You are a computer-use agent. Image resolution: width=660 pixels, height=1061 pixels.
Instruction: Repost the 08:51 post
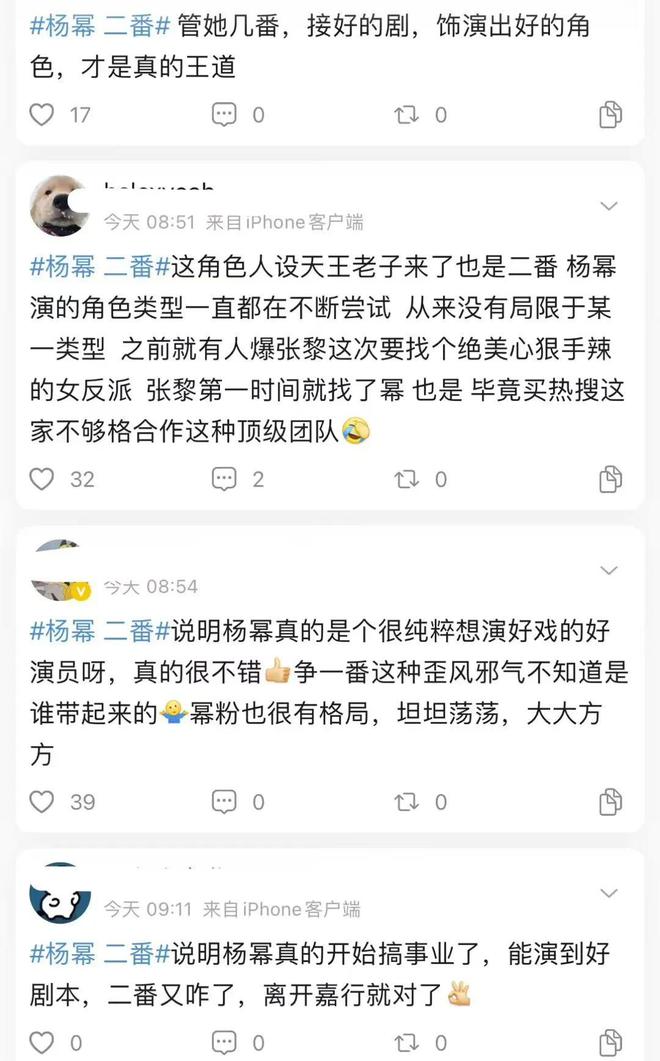[x=407, y=479]
